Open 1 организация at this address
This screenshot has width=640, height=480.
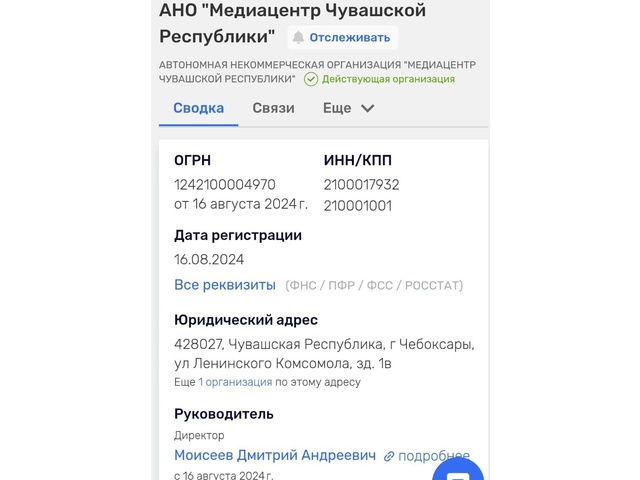coord(235,382)
